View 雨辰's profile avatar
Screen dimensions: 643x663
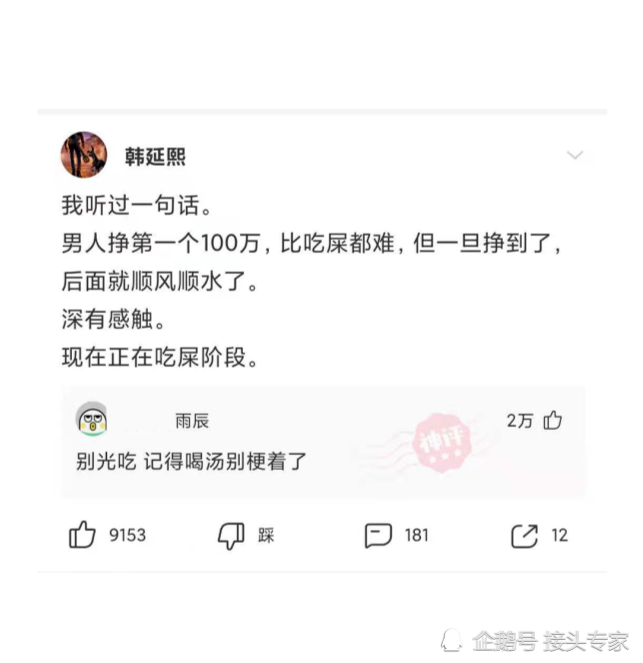[92, 421]
